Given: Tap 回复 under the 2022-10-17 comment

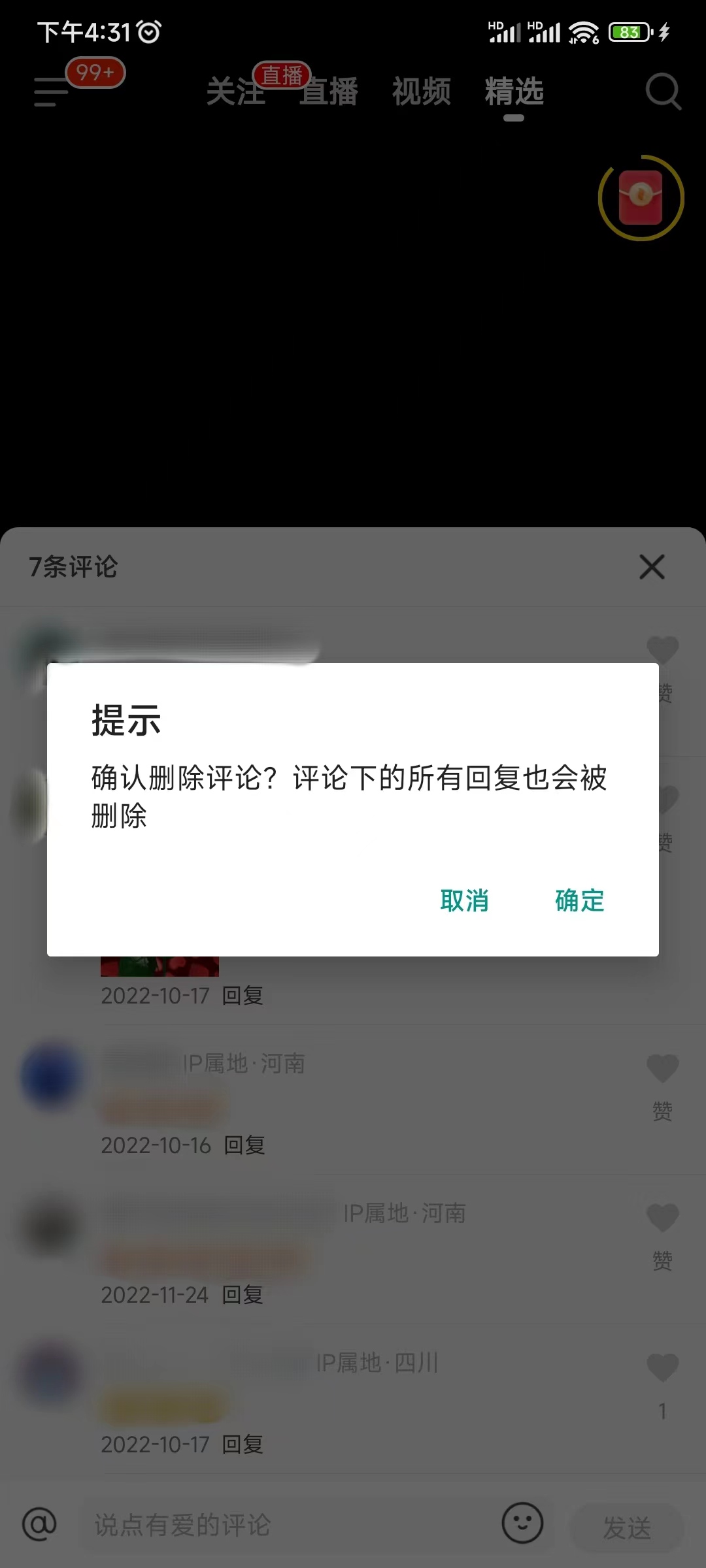Looking at the screenshot, I should pyautogui.click(x=242, y=996).
